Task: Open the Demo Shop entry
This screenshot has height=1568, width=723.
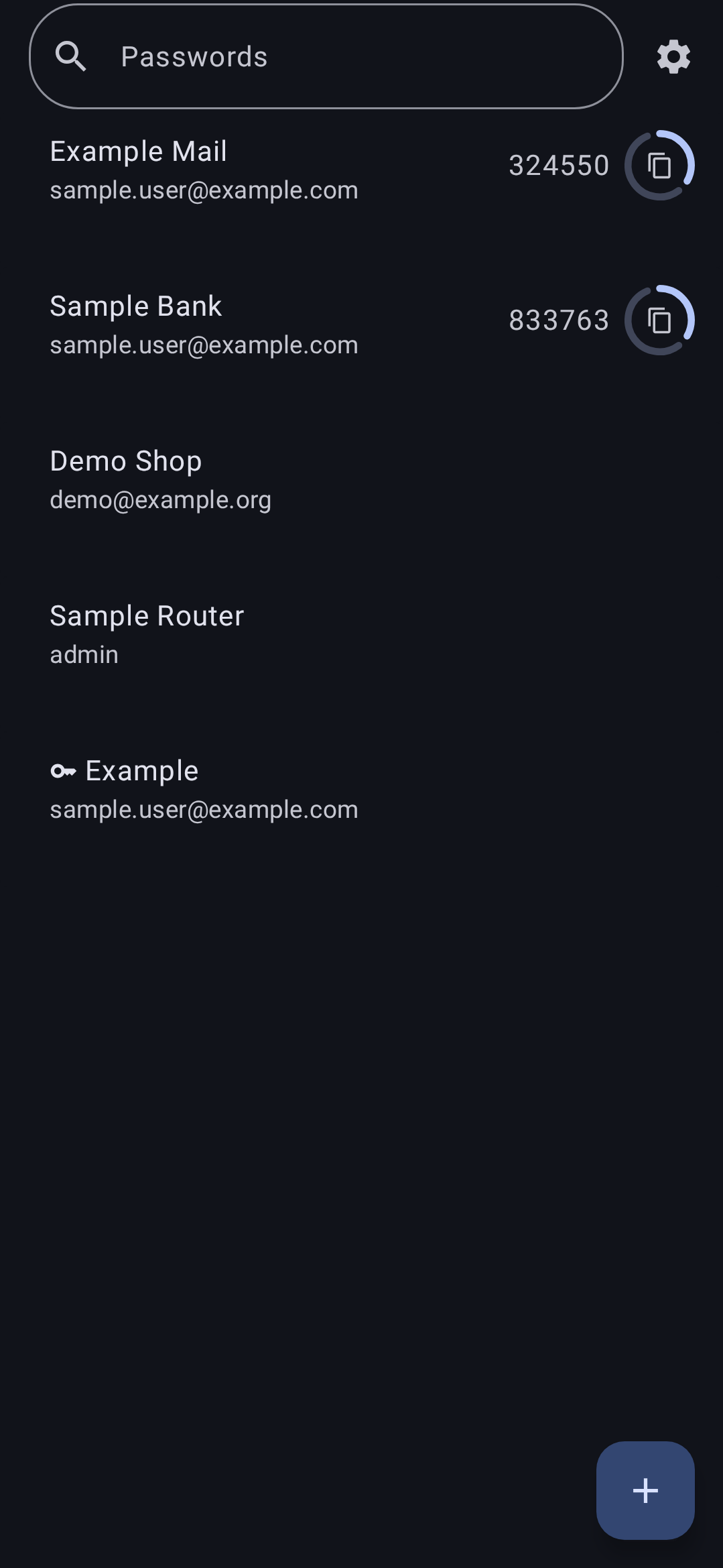Action: tap(361, 480)
